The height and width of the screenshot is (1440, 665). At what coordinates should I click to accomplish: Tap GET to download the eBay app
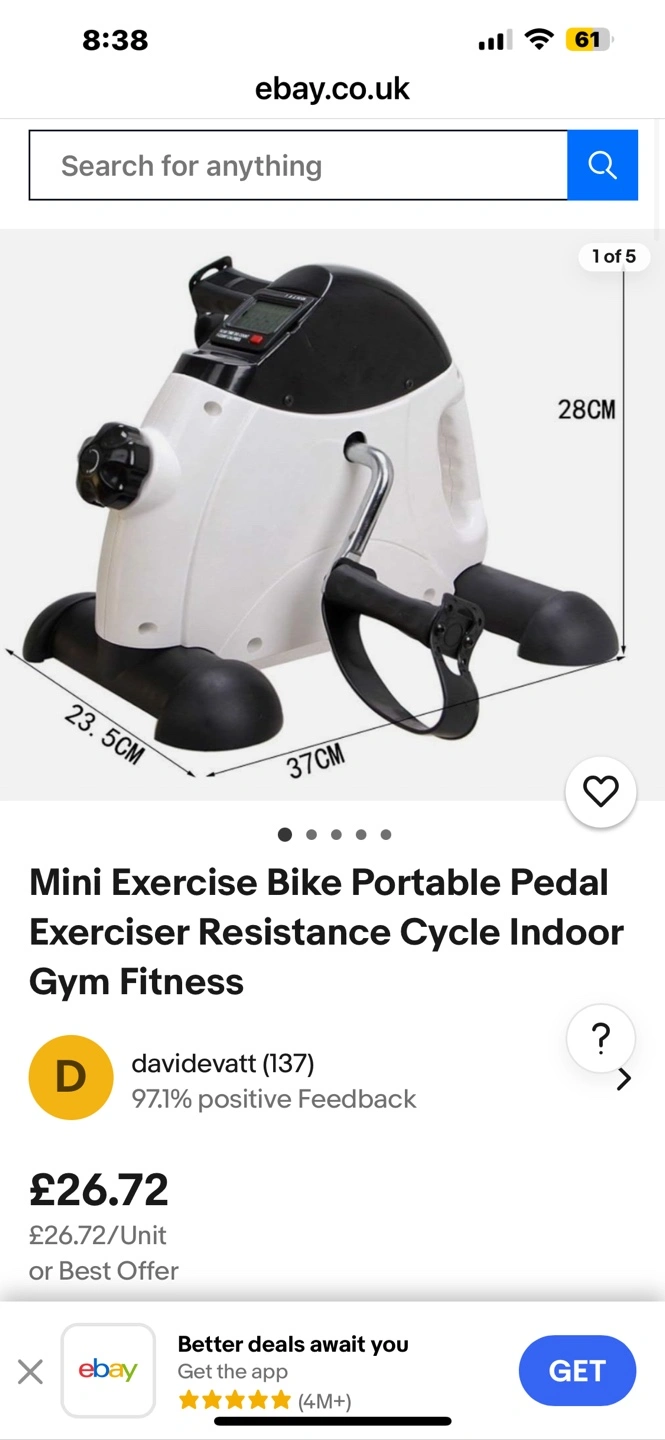pos(577,1370)
